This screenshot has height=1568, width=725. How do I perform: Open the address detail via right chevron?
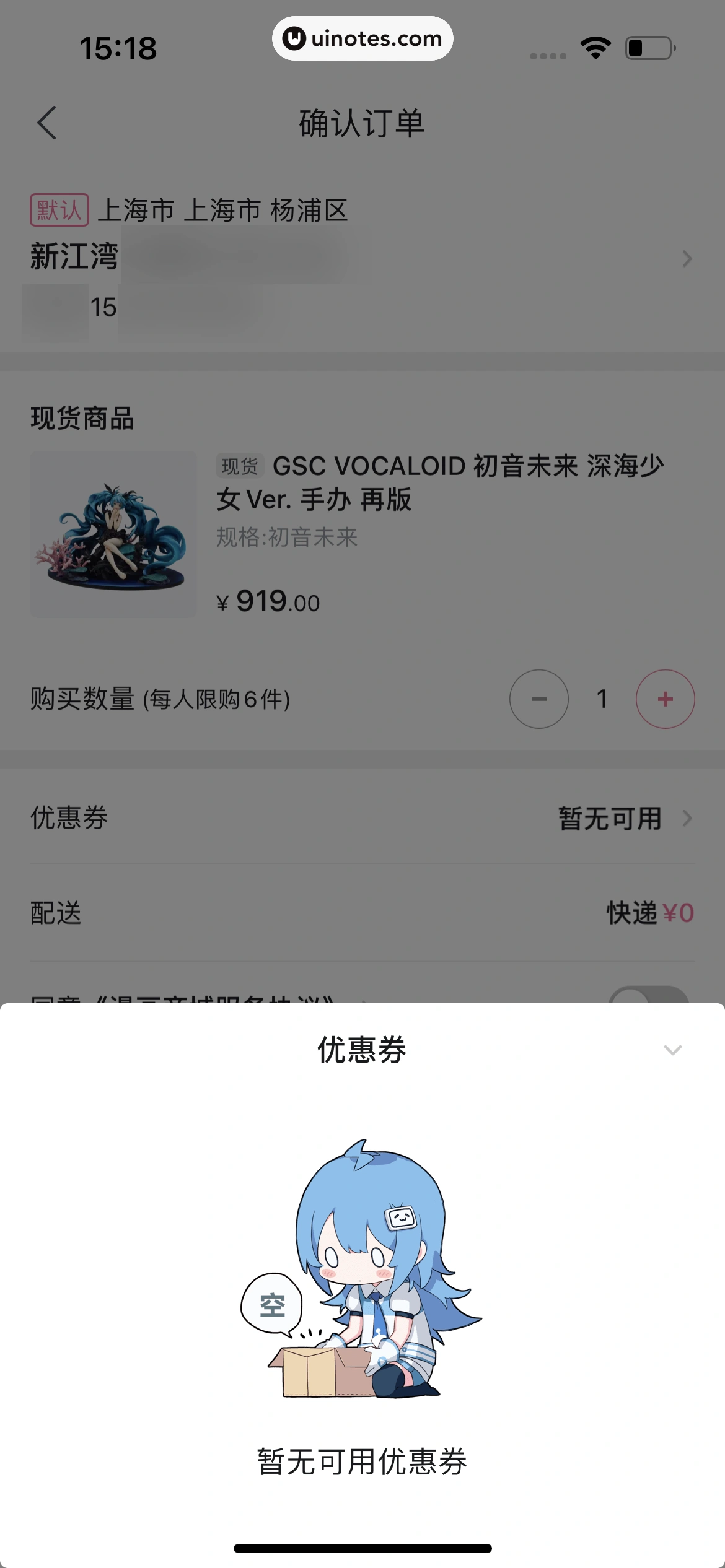[687, 259]
